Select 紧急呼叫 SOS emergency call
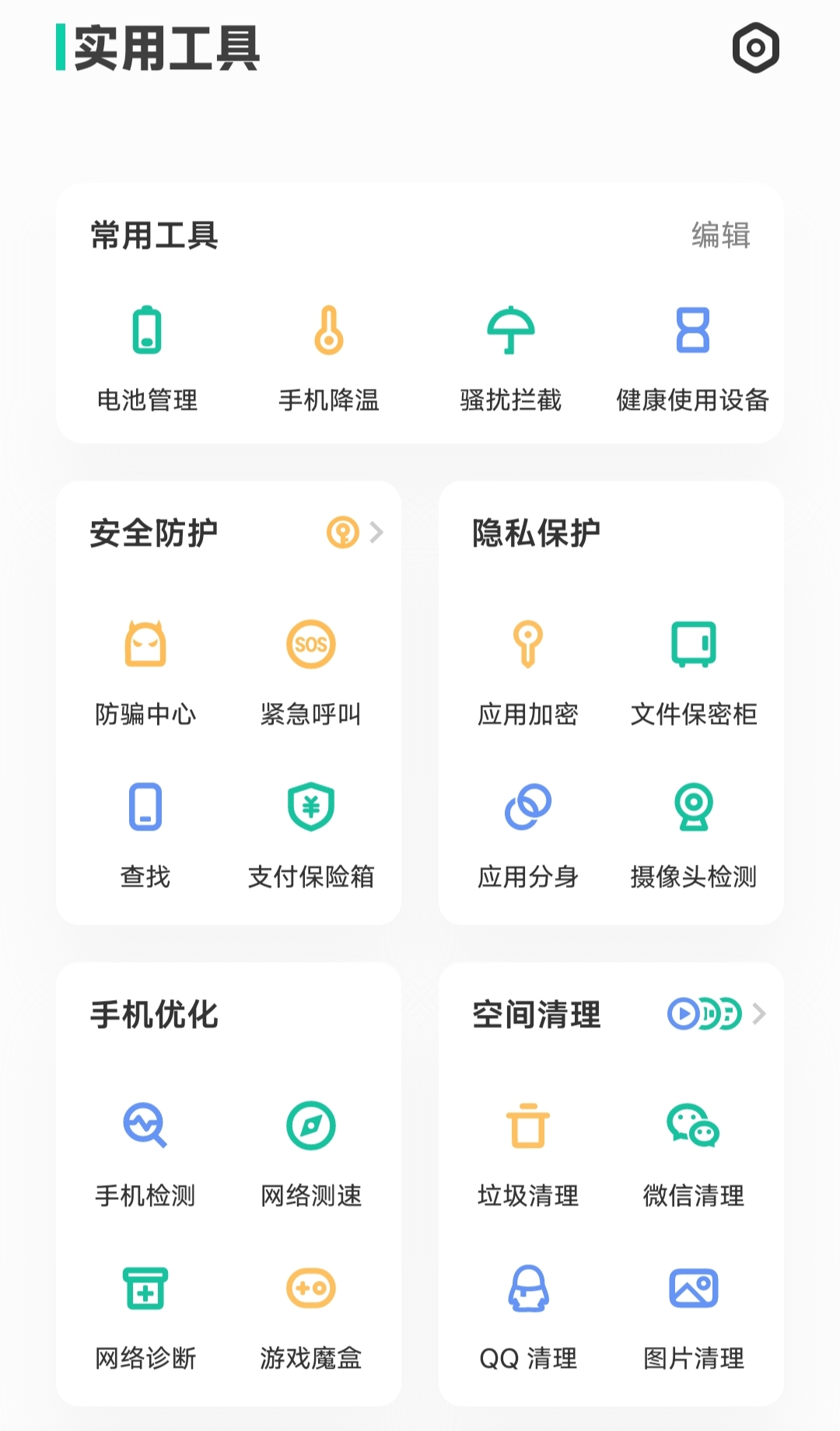840x1431 pixels. pyautogui.click(x=311, y=669)
